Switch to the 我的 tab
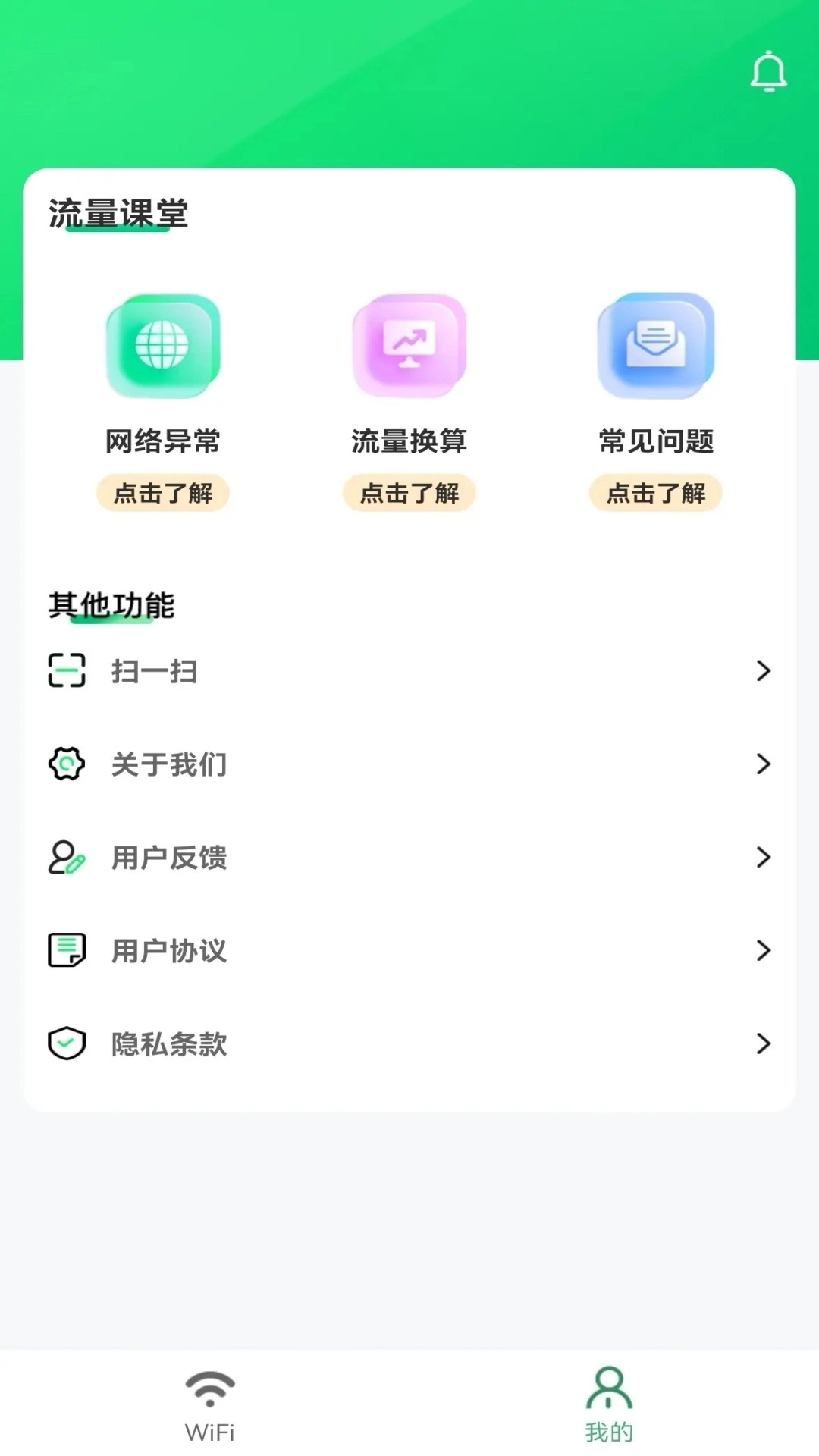This screenshot has height=1456, width=819. [x=607, y=1410]
